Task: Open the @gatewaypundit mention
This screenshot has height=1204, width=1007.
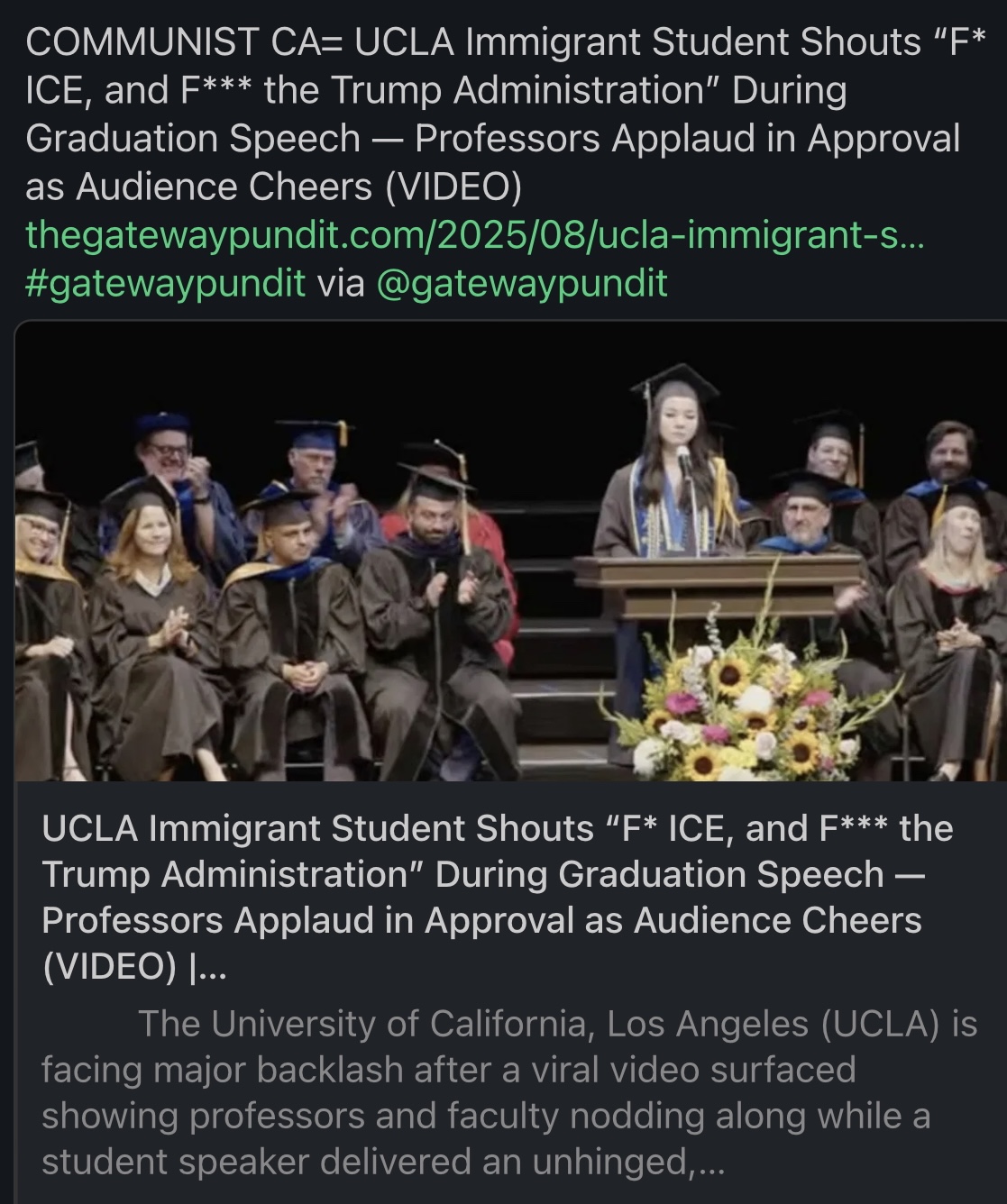Action: (521, 284)
